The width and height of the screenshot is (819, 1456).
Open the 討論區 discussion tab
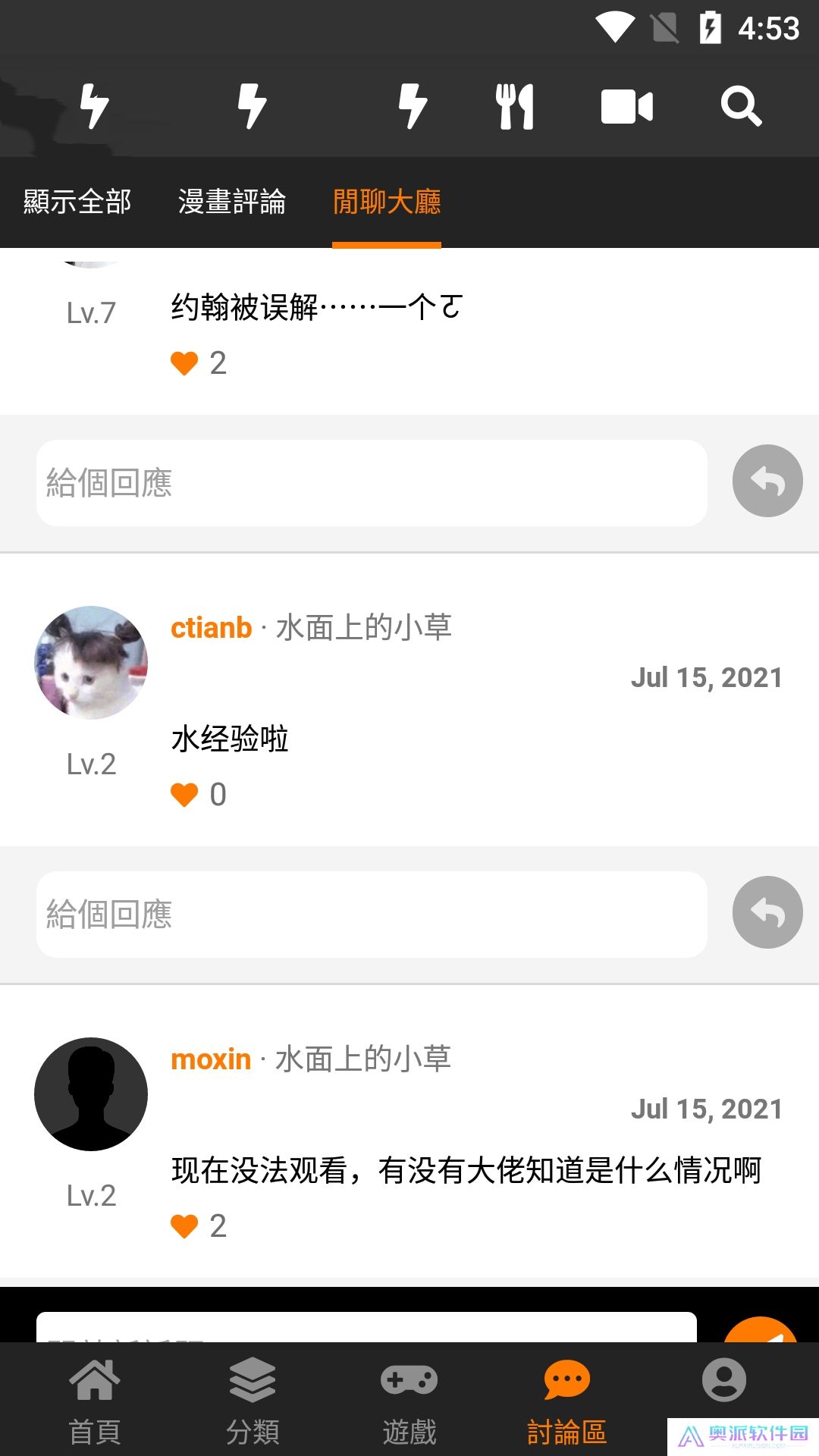(x=566, y=1400)
